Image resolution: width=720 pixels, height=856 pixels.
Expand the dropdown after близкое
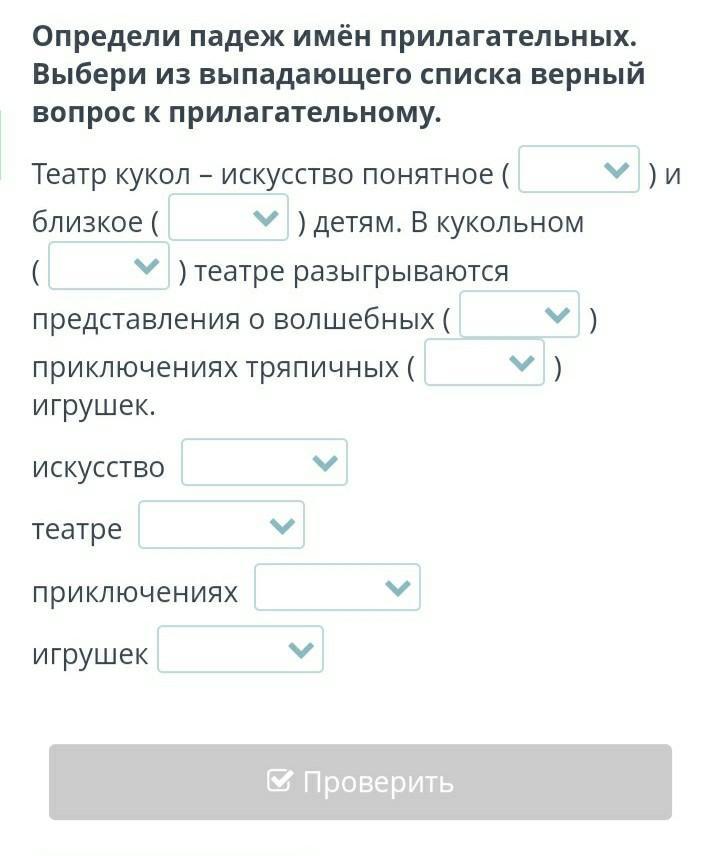228,217
